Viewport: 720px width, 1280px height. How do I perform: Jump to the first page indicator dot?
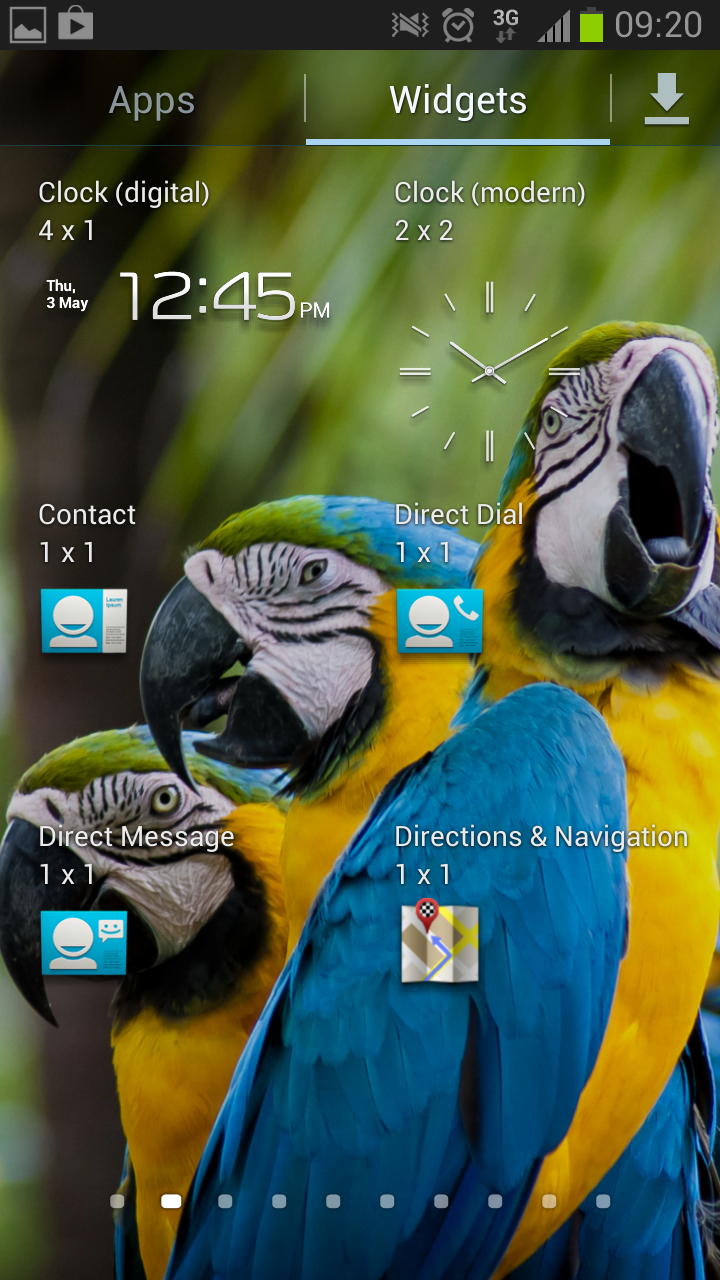117,1201
